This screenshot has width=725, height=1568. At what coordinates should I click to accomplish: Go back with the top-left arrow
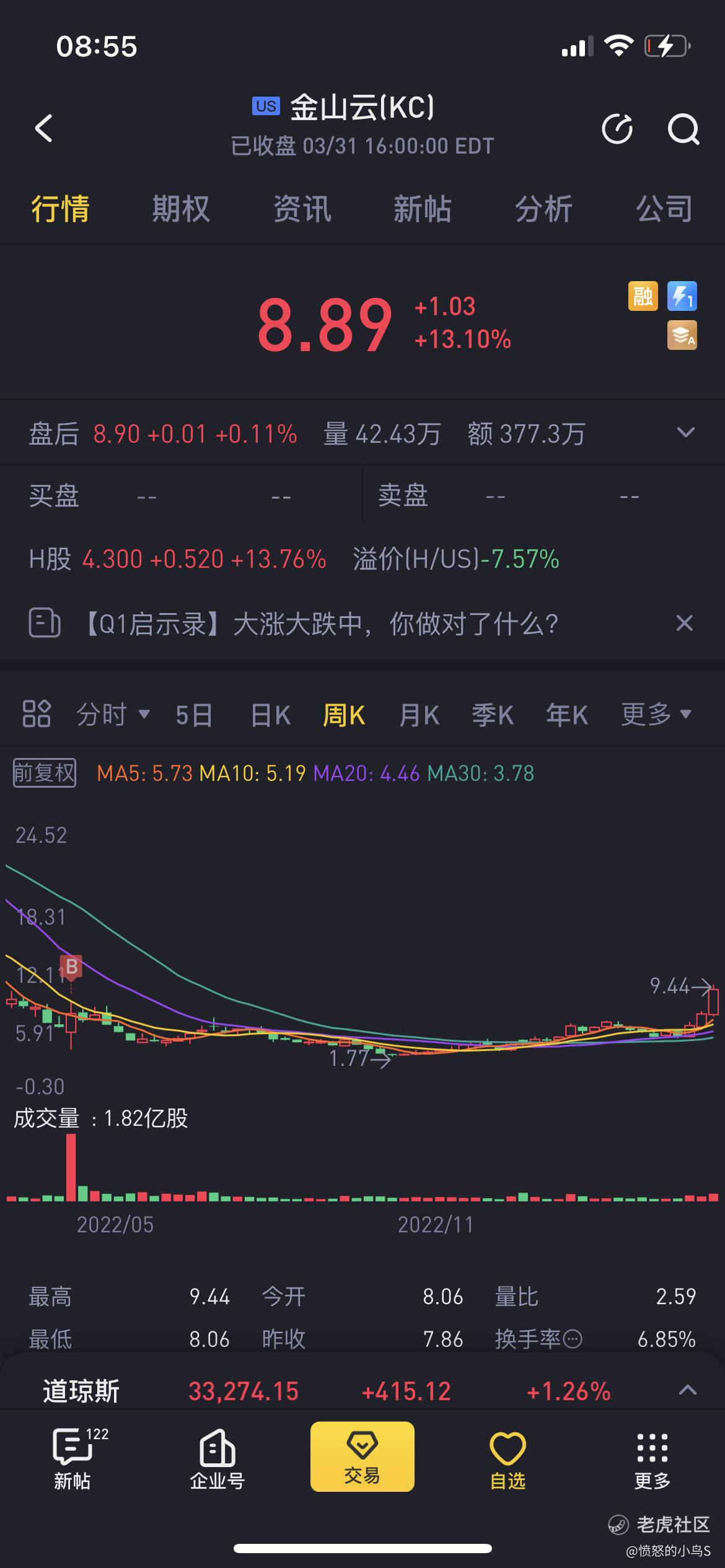tap(43, 128)
